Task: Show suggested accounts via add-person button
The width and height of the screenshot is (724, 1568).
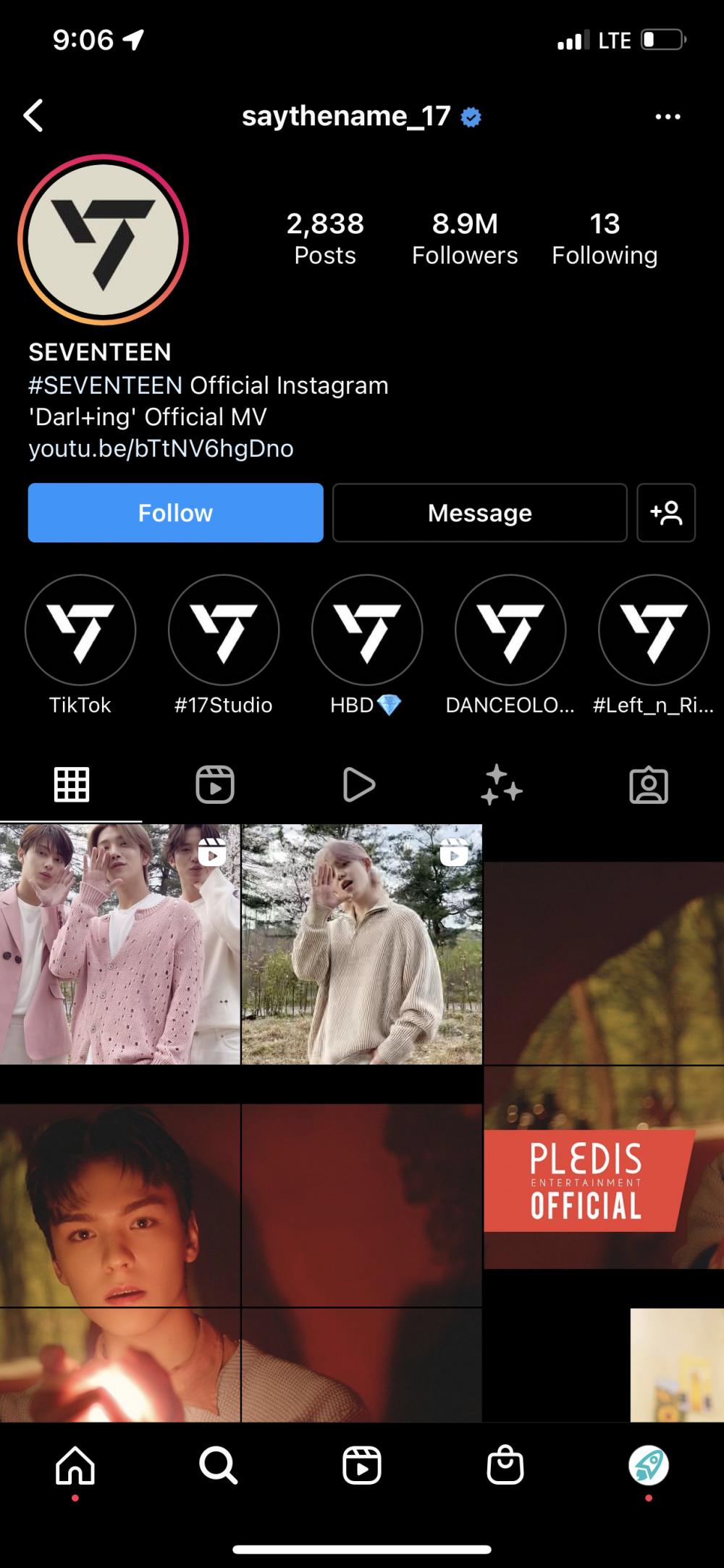Action: click(665, 513)
